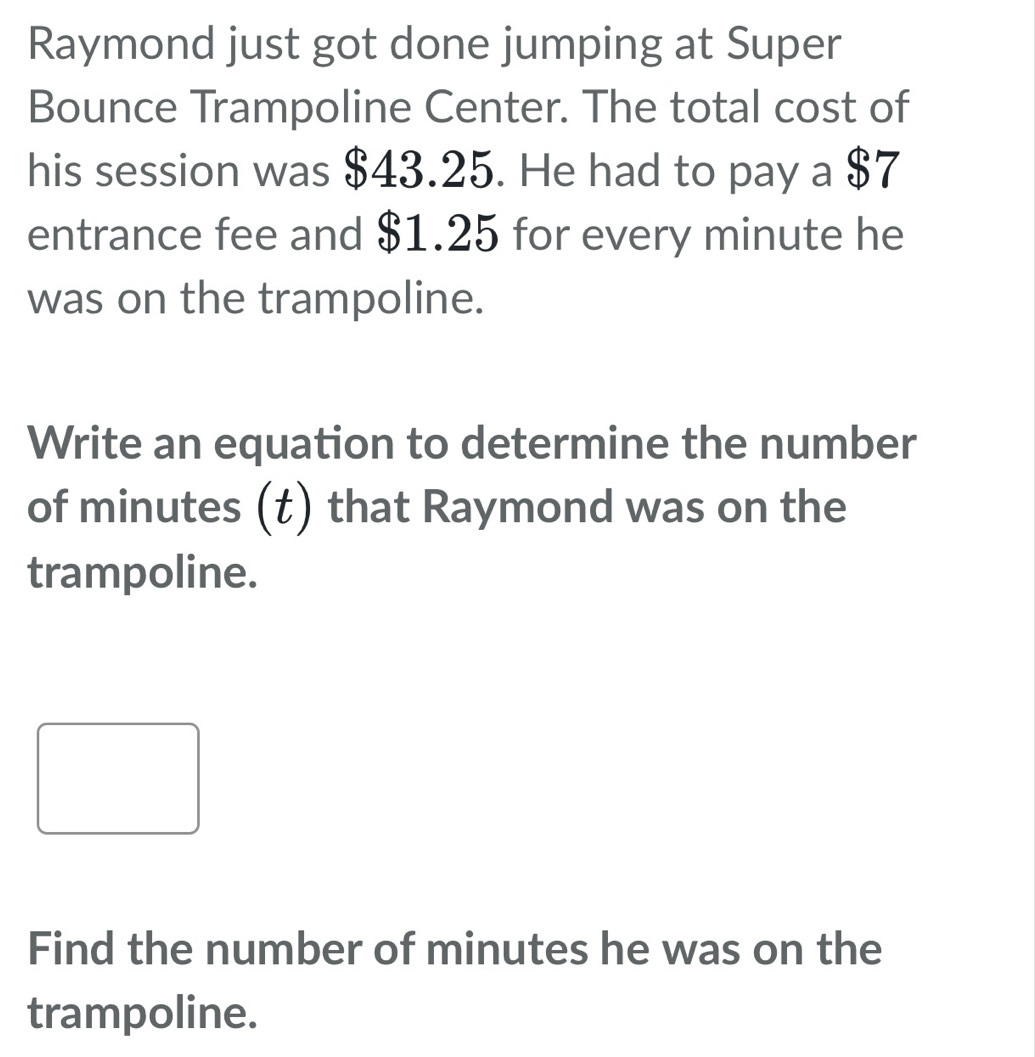
Task: Click inside the empty answer field
Action: pos(117,778)
